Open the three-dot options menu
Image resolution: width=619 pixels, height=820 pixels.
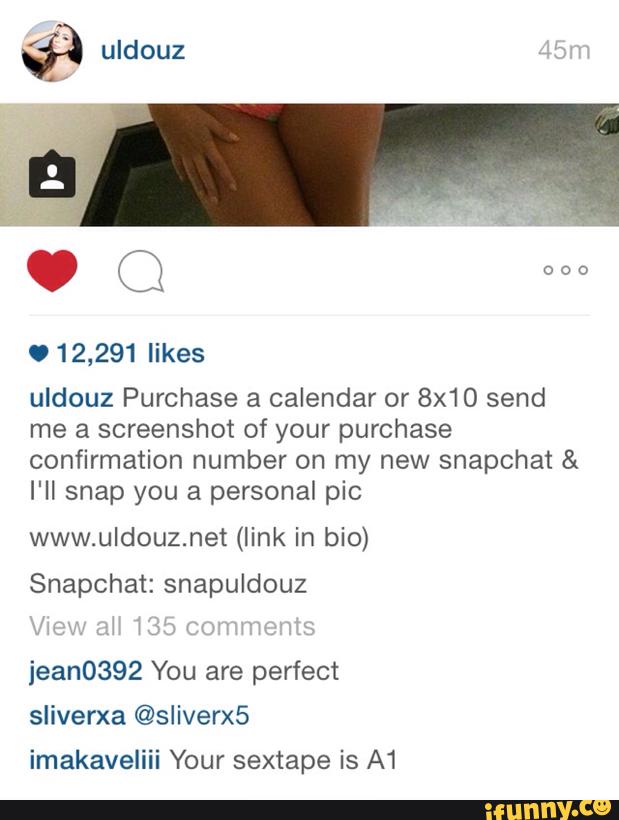(x=564, y=271)
